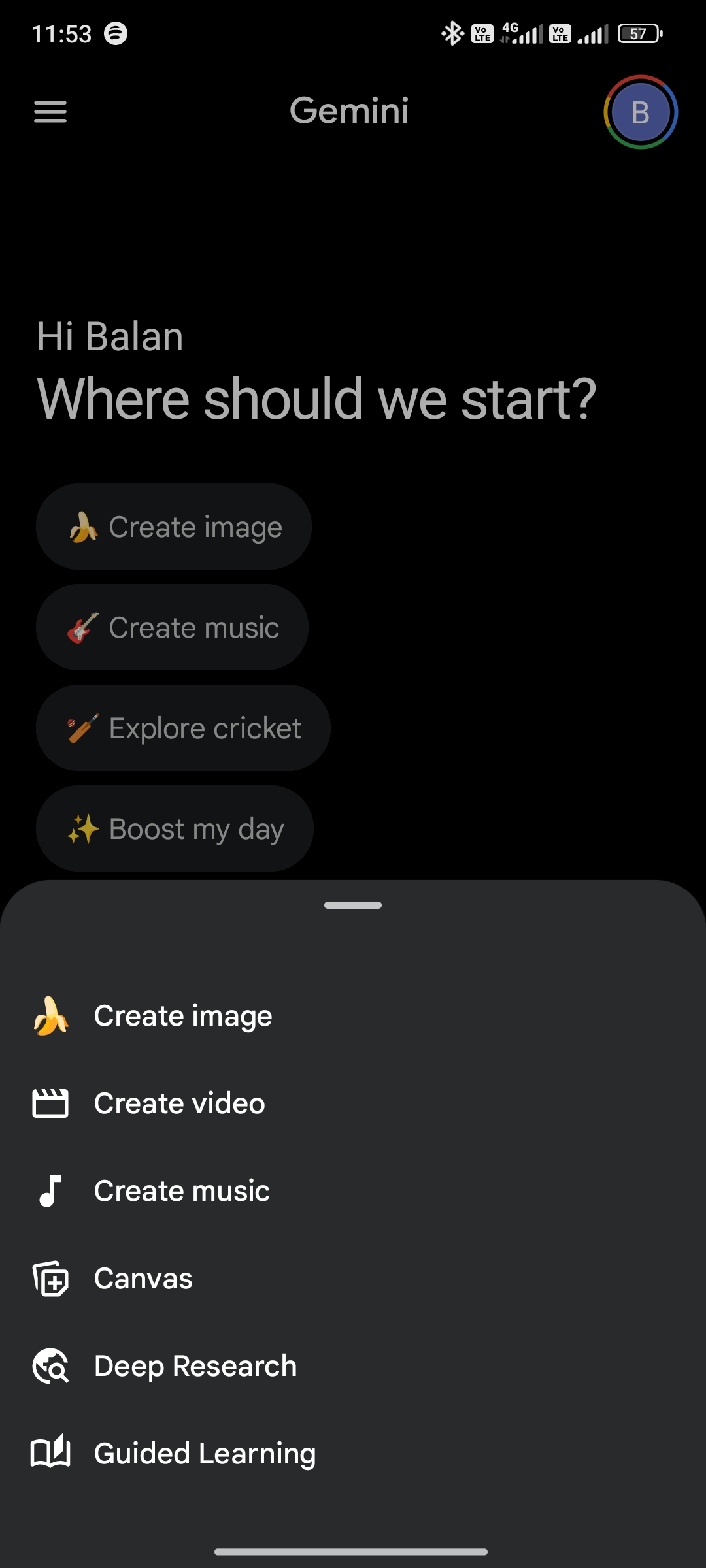Tap the Explore cricket suggestion chip
The width and height of the screenshot is (706, 1568).
(183, 728)
